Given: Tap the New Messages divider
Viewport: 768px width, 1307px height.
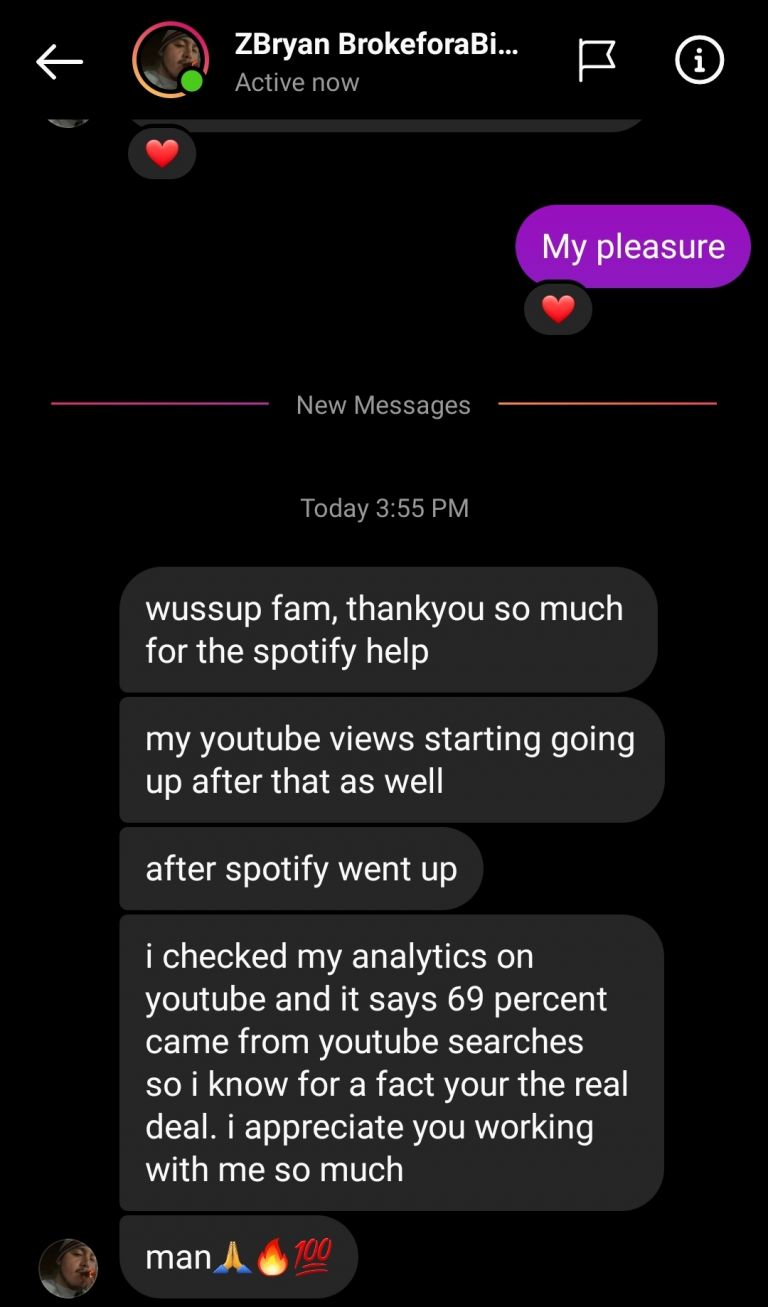Looking at the screenshot, I should click(x=383, y=404).
